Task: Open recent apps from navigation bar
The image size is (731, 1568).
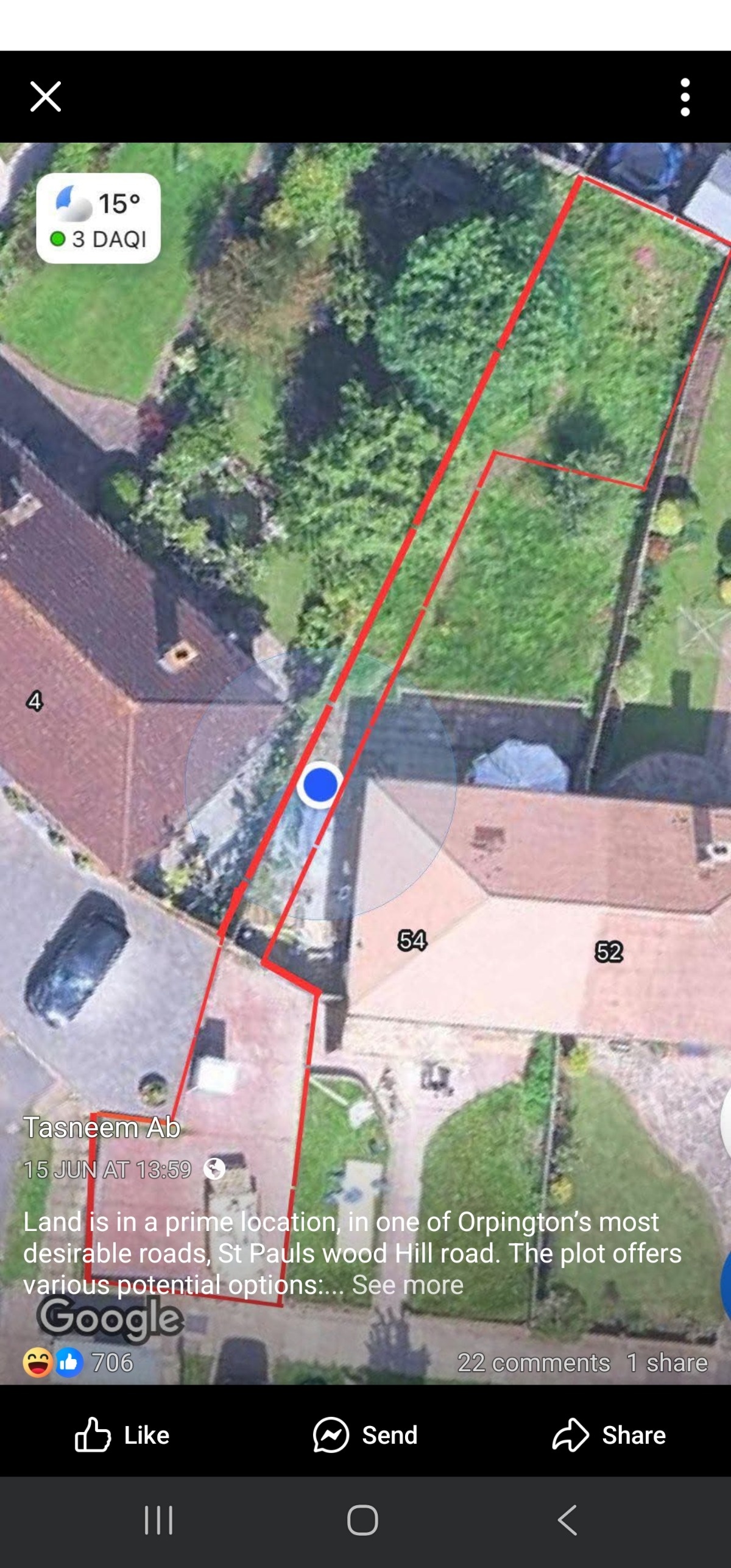Action: coord(158,1520)
